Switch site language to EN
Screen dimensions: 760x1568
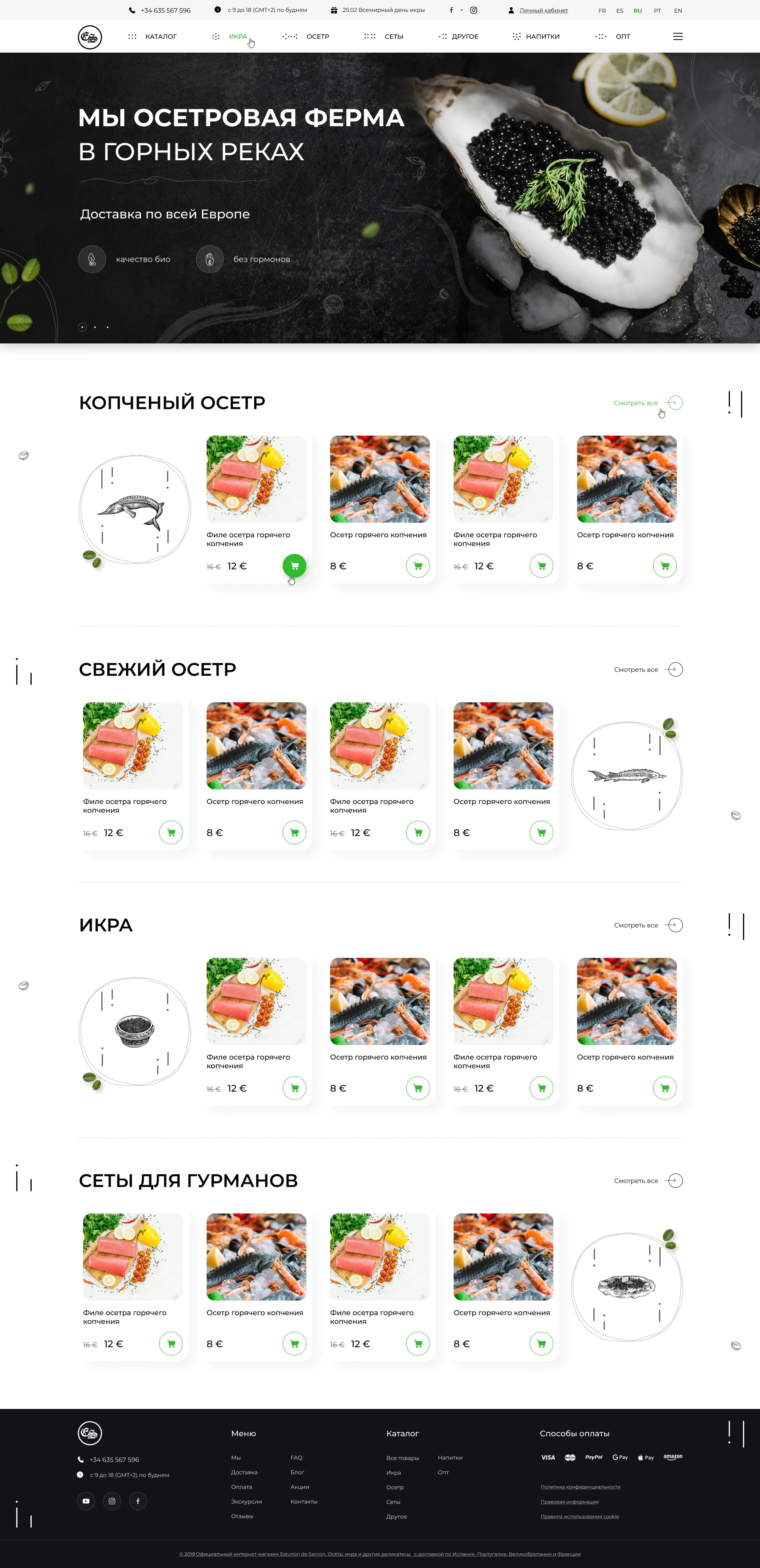click(678, 11)
